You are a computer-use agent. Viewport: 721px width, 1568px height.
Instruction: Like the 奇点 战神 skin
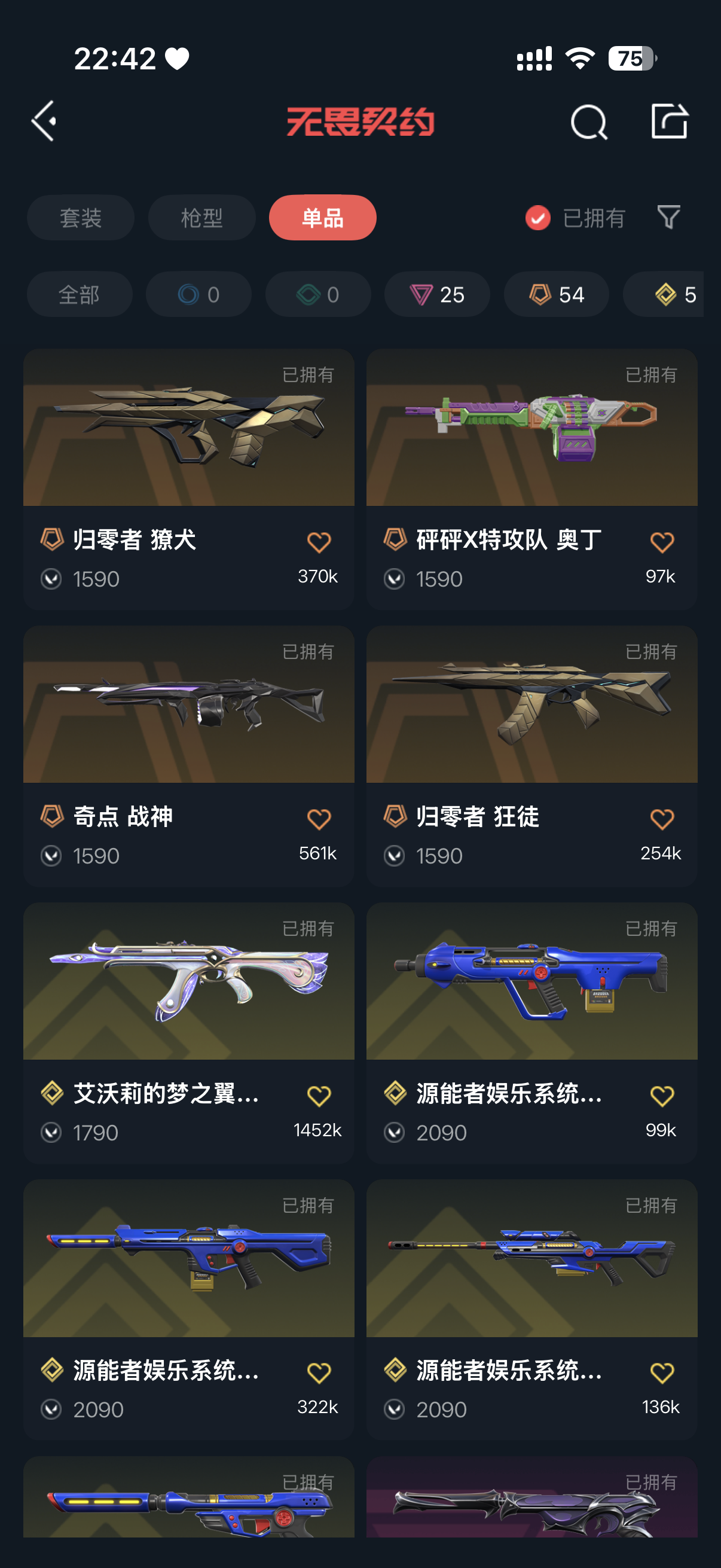tap(319, 819)
